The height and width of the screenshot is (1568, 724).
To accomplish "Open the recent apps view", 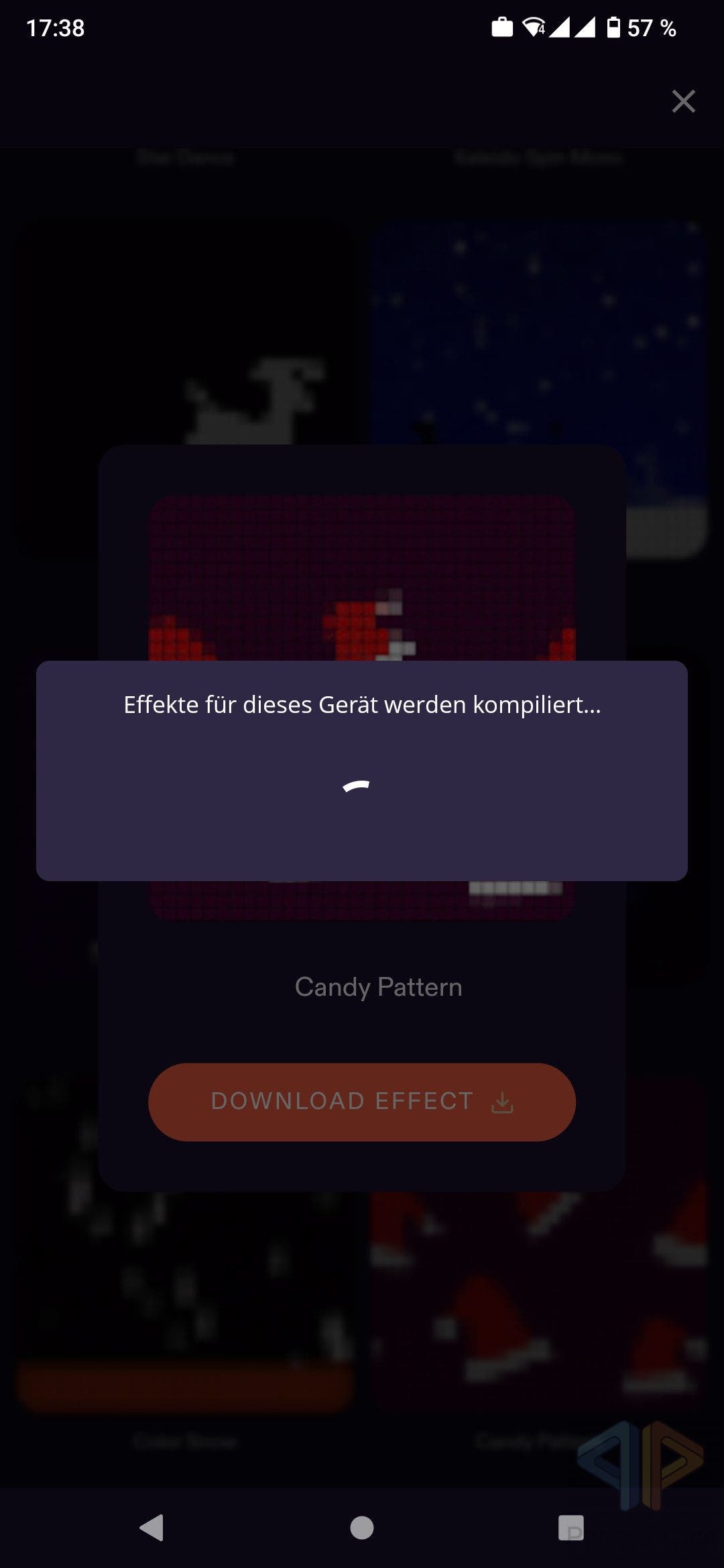I will (571, 1528).
